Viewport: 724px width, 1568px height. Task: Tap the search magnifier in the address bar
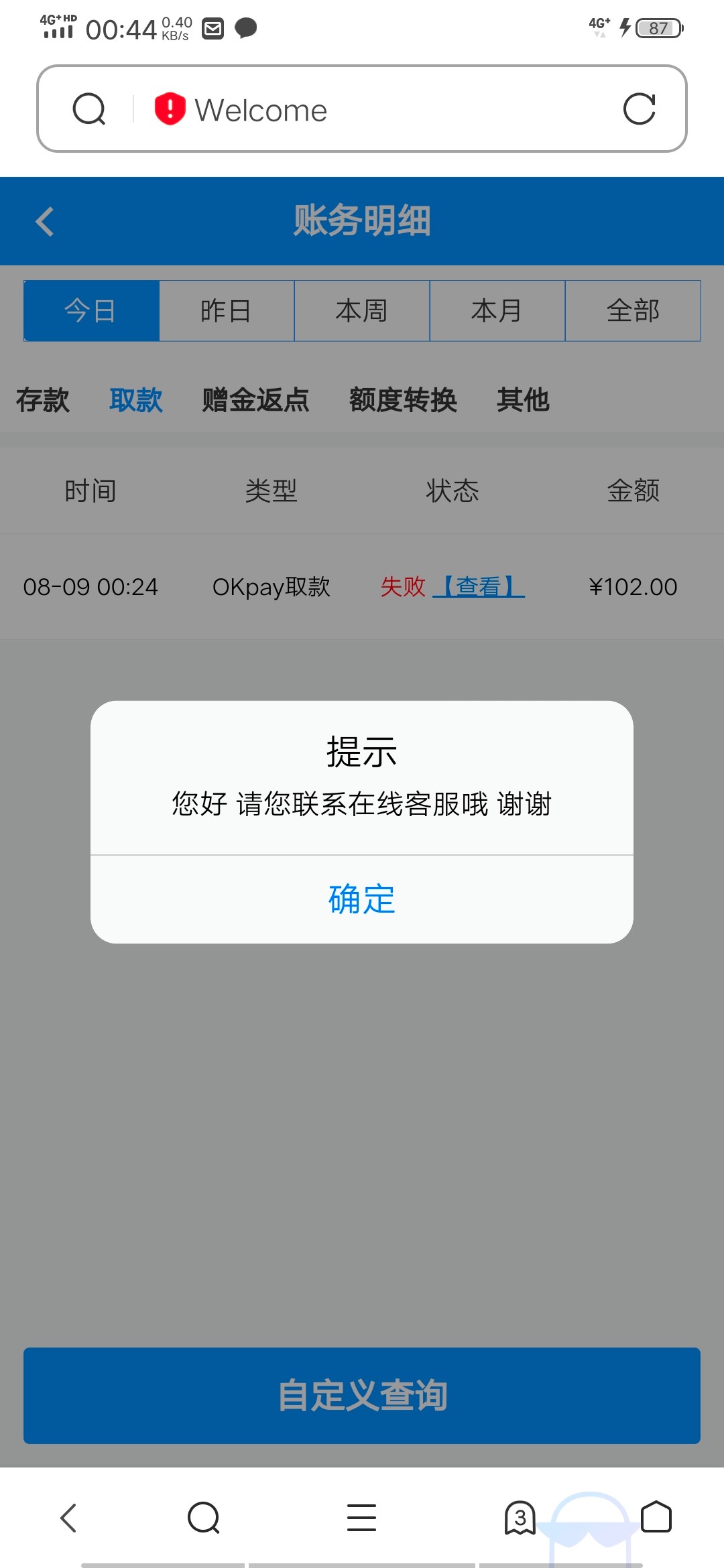point(89,109)
